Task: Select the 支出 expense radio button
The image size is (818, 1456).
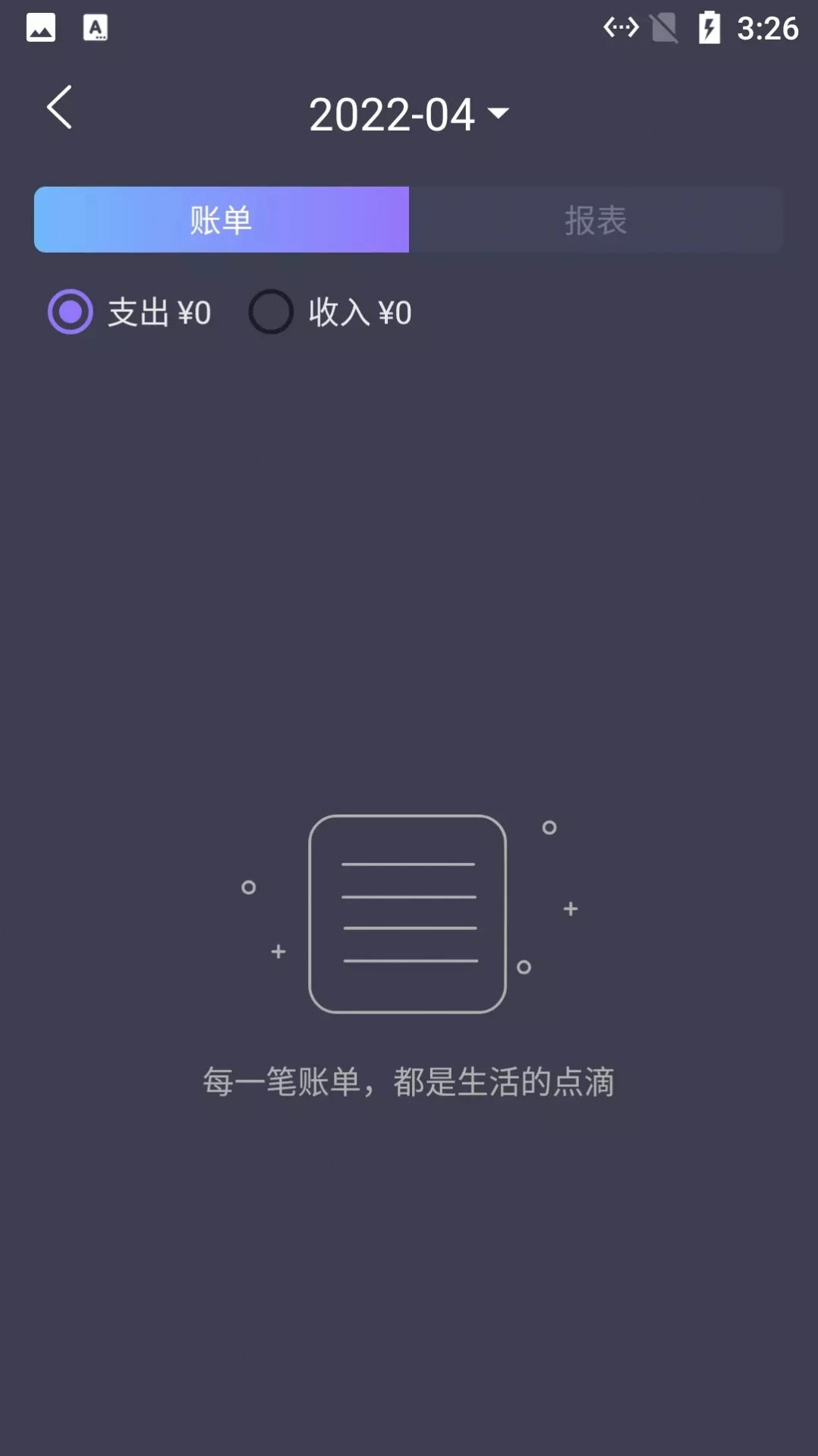Action: (71, 312)
